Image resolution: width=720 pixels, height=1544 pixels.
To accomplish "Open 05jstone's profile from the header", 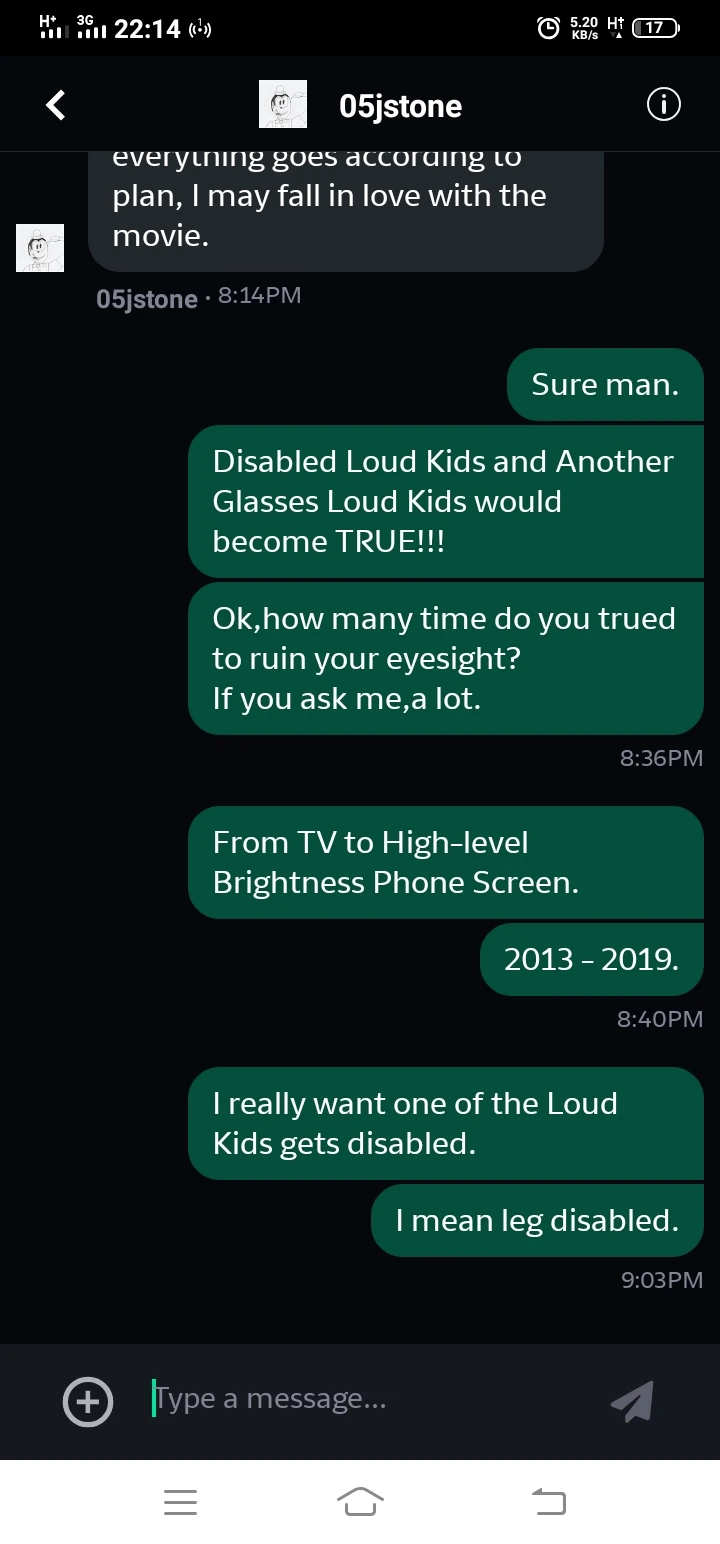I will point(399,106).
